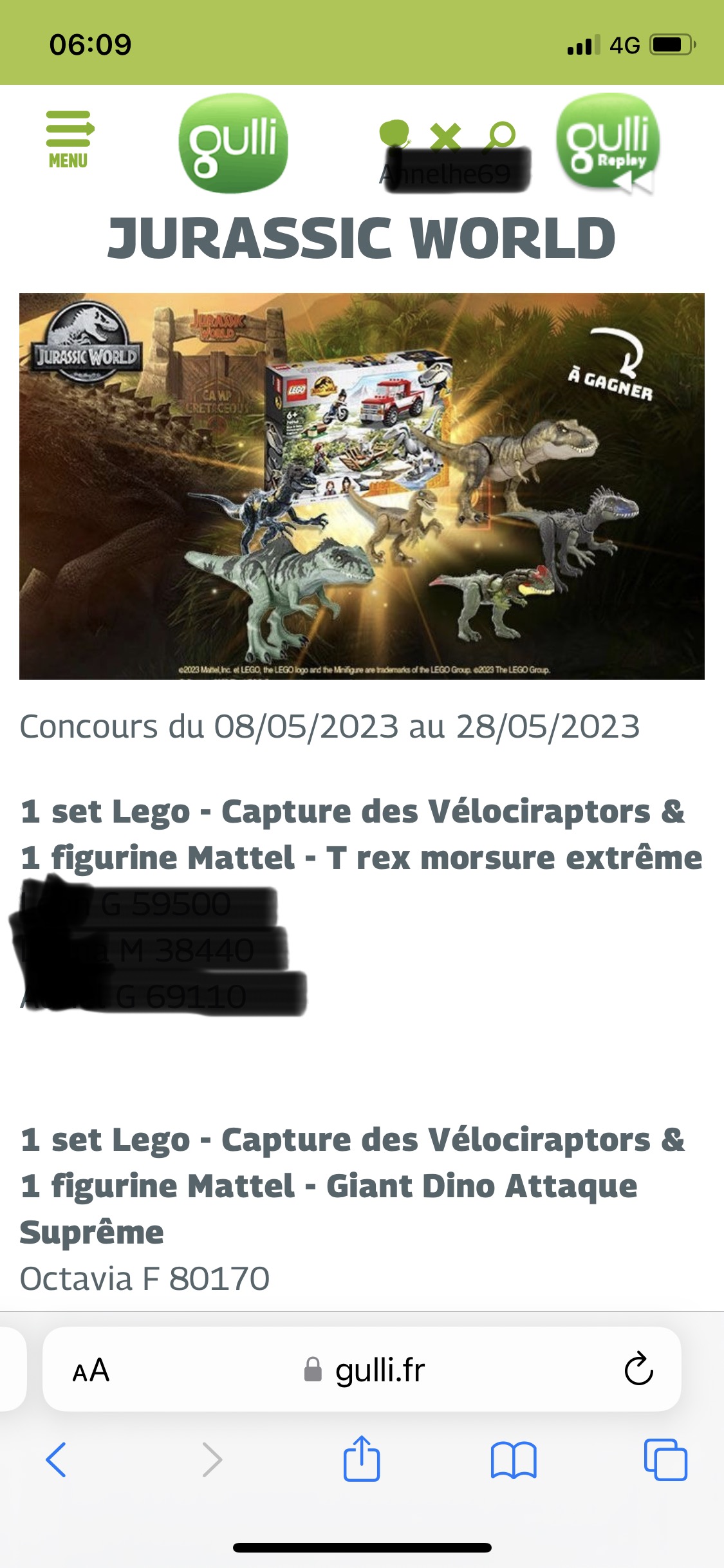Share this page via Safari share icon
Viewport: 724px width, 1568px height.
362,1459
